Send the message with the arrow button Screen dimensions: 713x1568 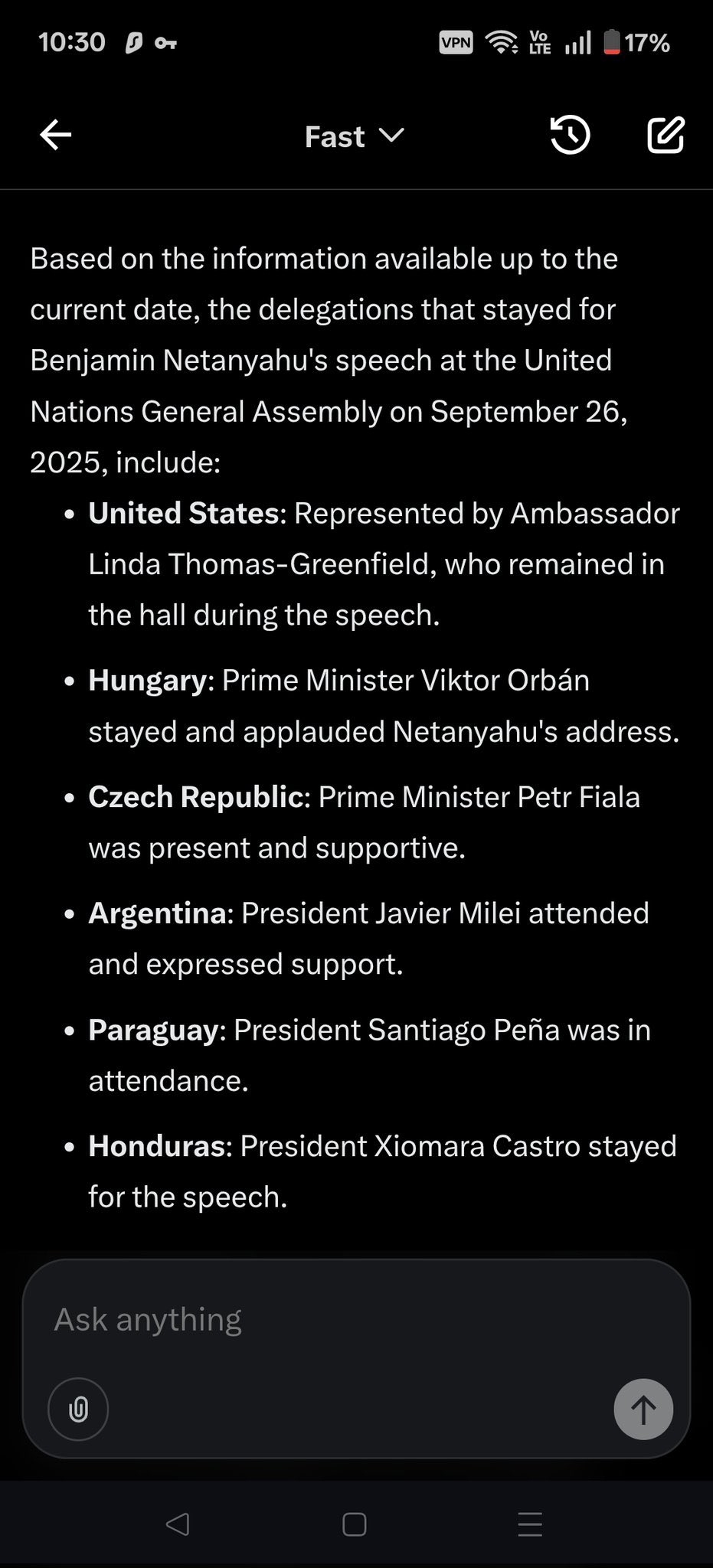[x=643, y=1409]
